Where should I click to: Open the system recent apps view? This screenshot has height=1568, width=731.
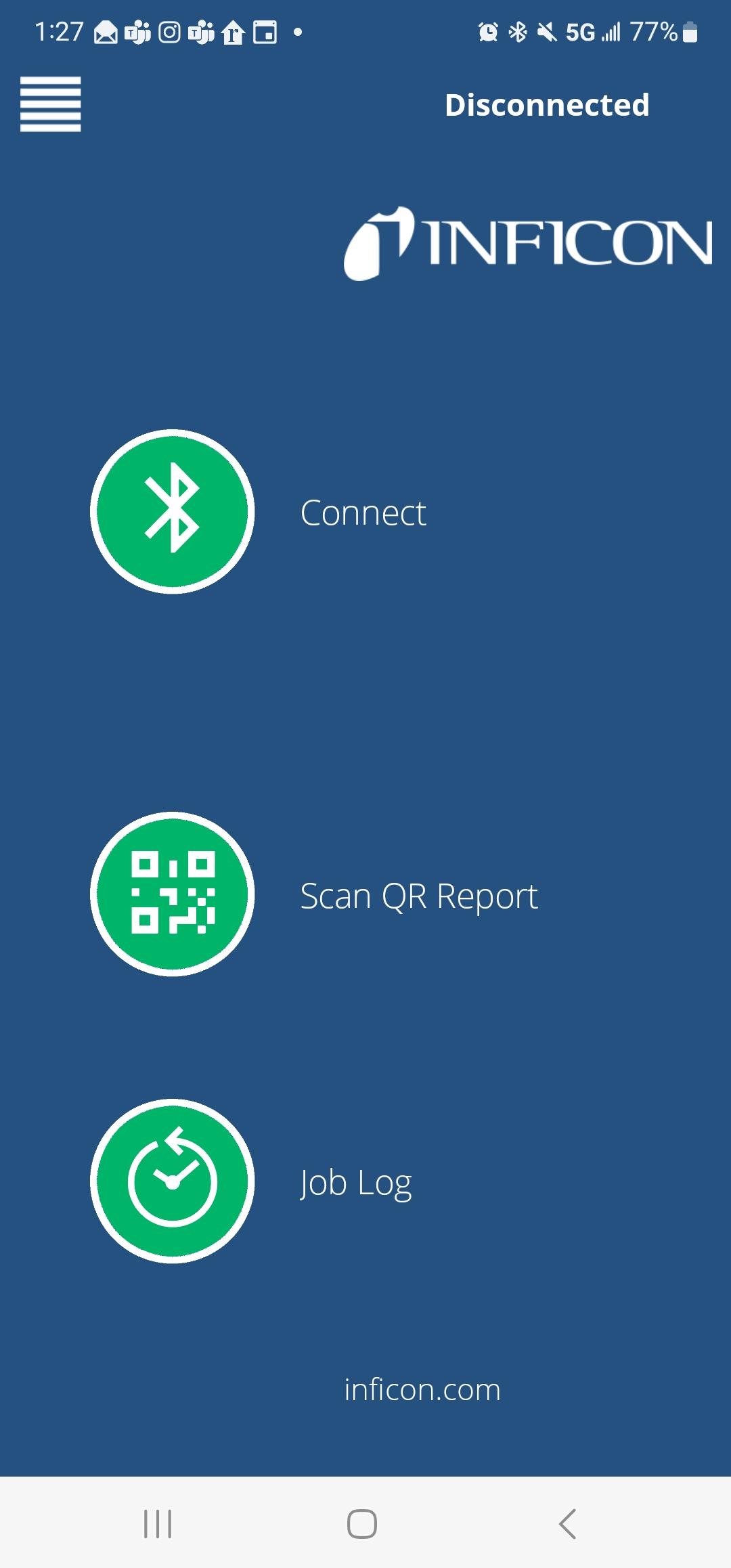(158, 1524)
